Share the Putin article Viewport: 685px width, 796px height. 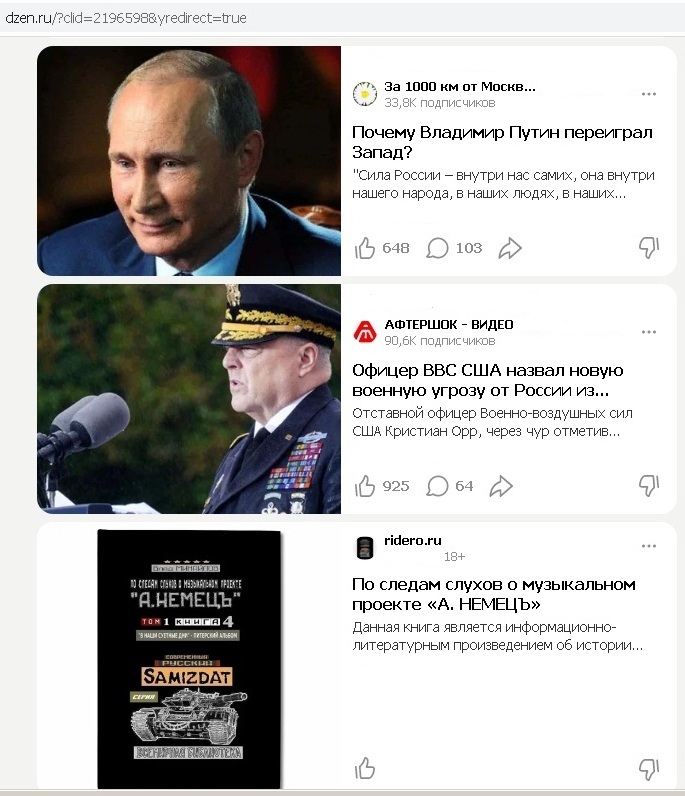coord(510,248)
